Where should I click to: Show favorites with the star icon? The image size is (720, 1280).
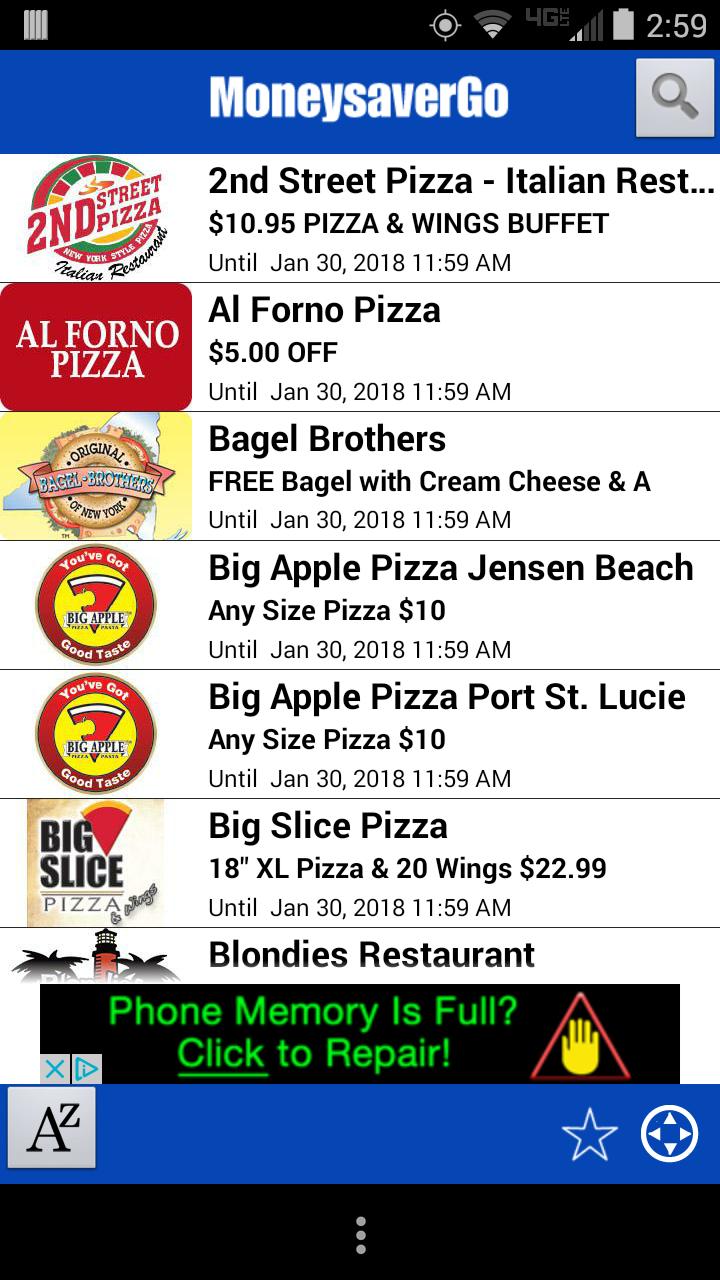[589, 1134]
